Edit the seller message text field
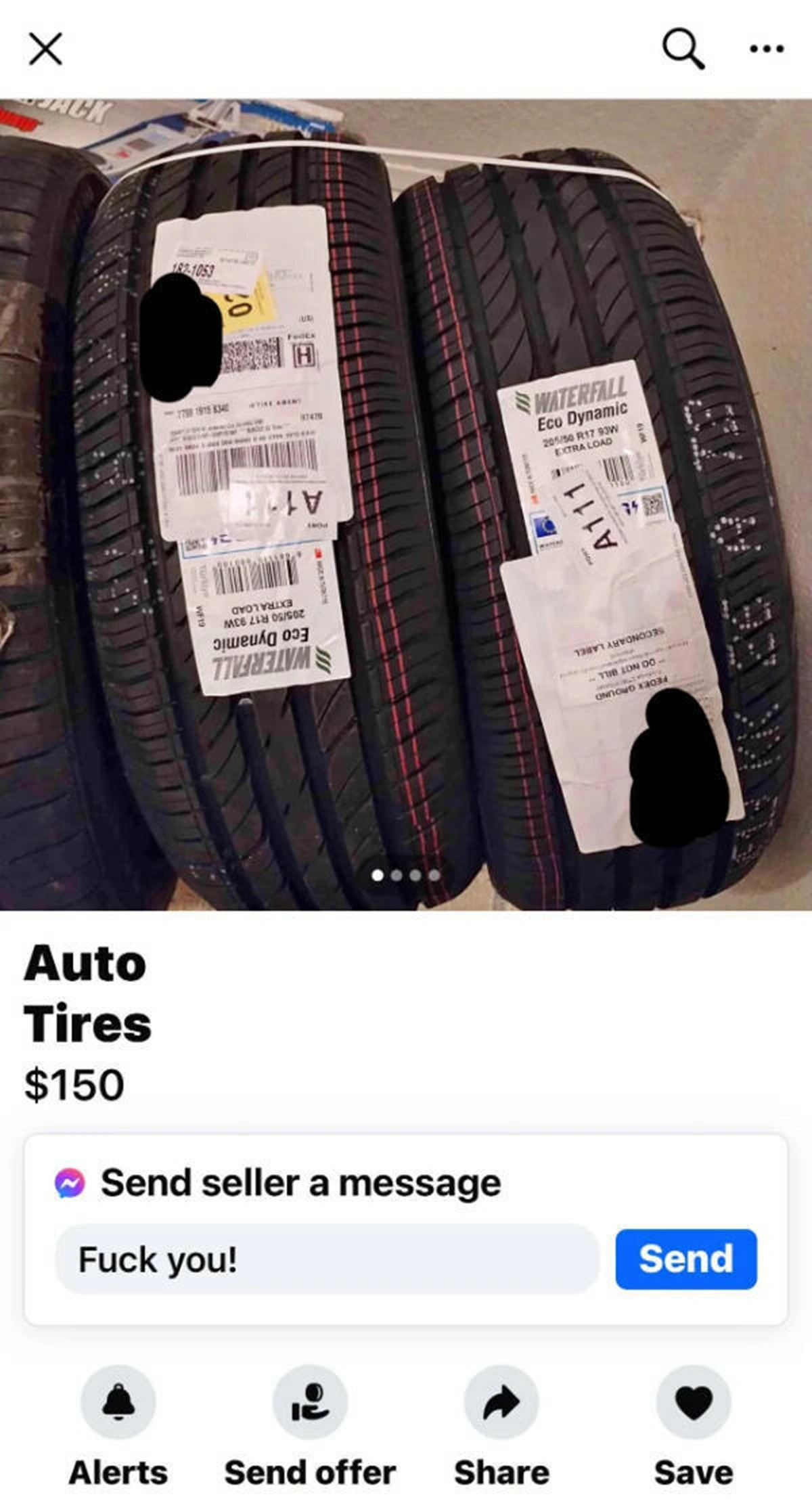This screenshot has width=812, height=1501. click(327, 1259)
